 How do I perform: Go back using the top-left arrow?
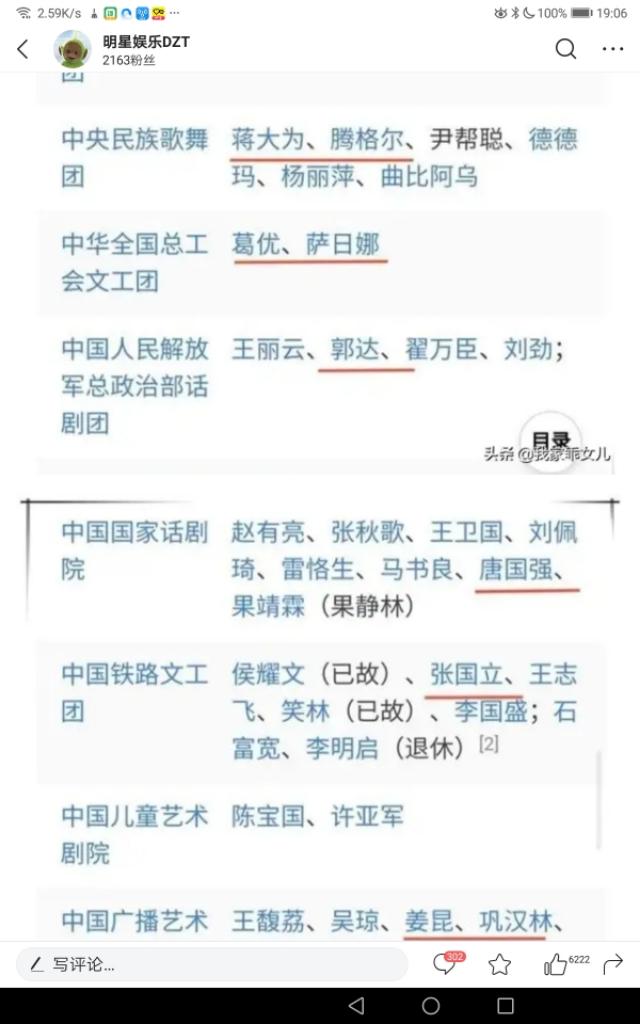point(24,49)
